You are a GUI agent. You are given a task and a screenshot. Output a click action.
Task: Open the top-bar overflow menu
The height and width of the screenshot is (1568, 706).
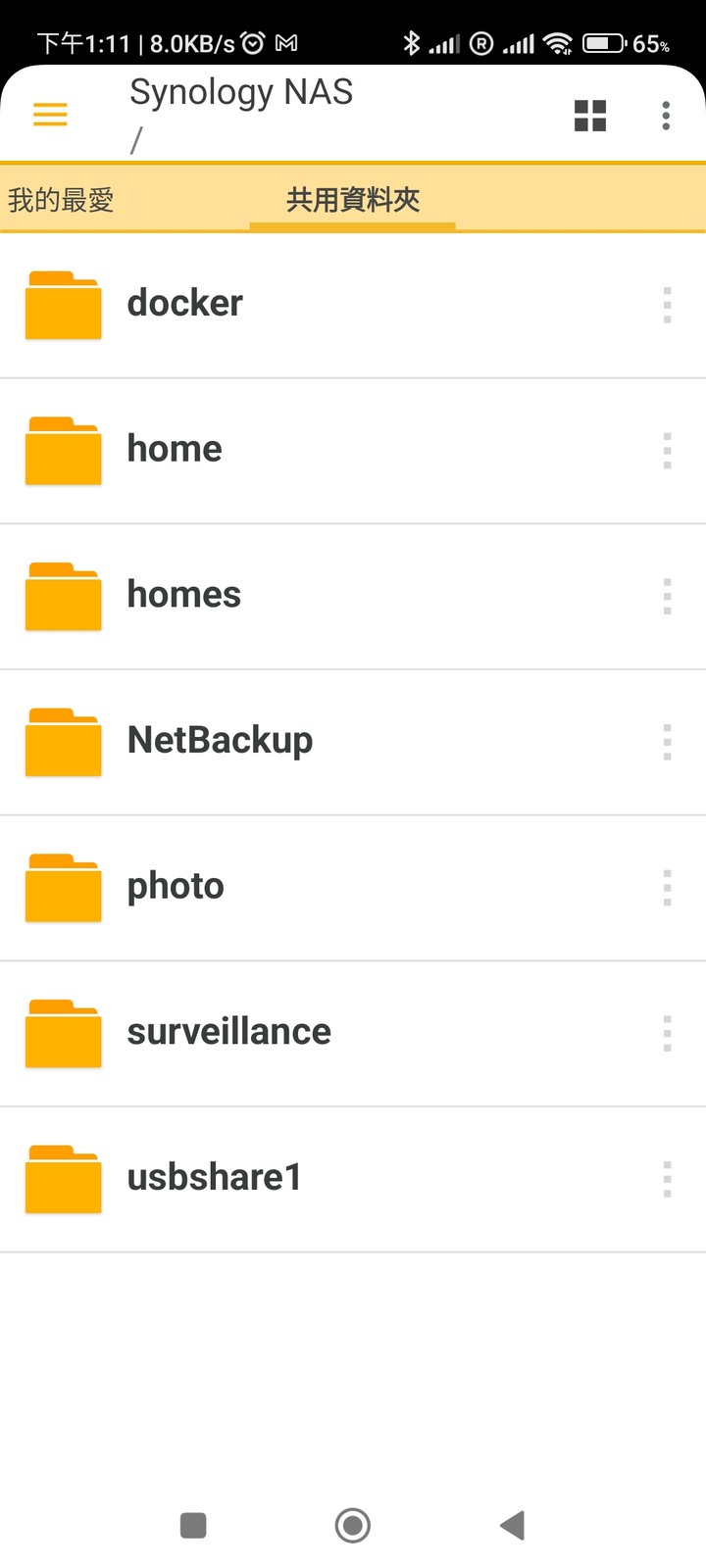pos(666,116)
